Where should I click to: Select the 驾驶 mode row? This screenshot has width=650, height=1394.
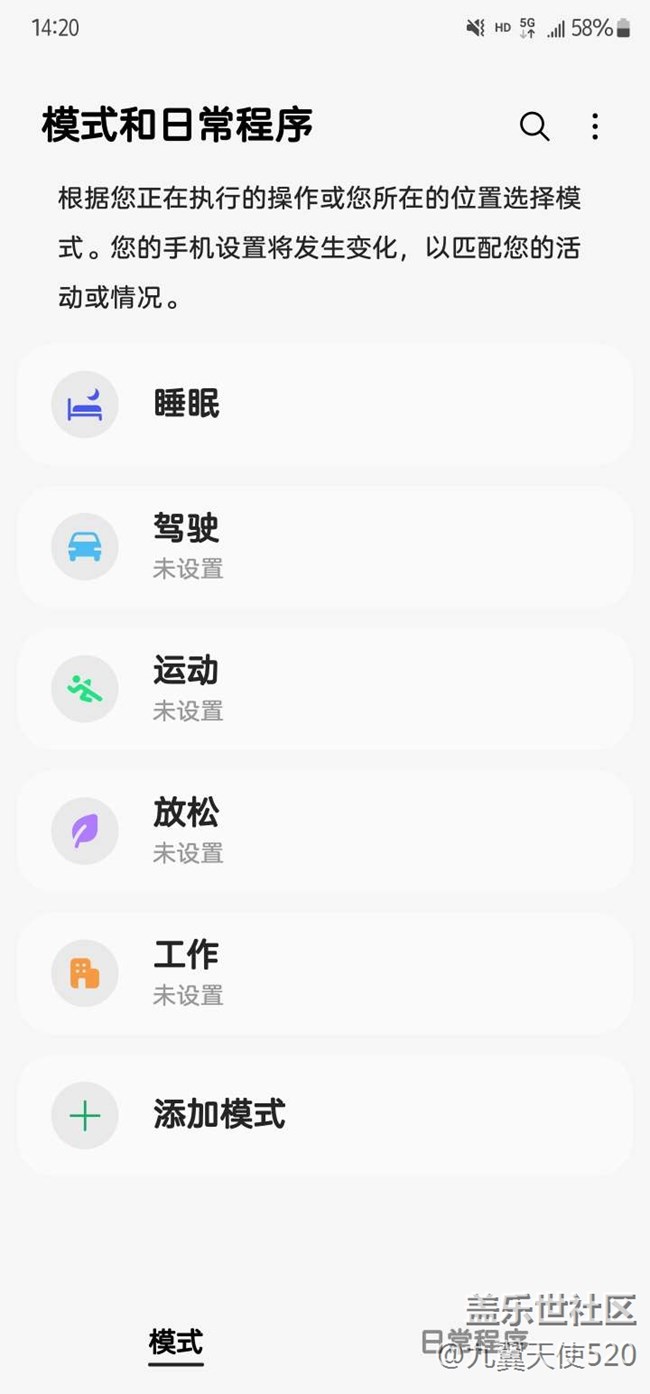point(324,547)
